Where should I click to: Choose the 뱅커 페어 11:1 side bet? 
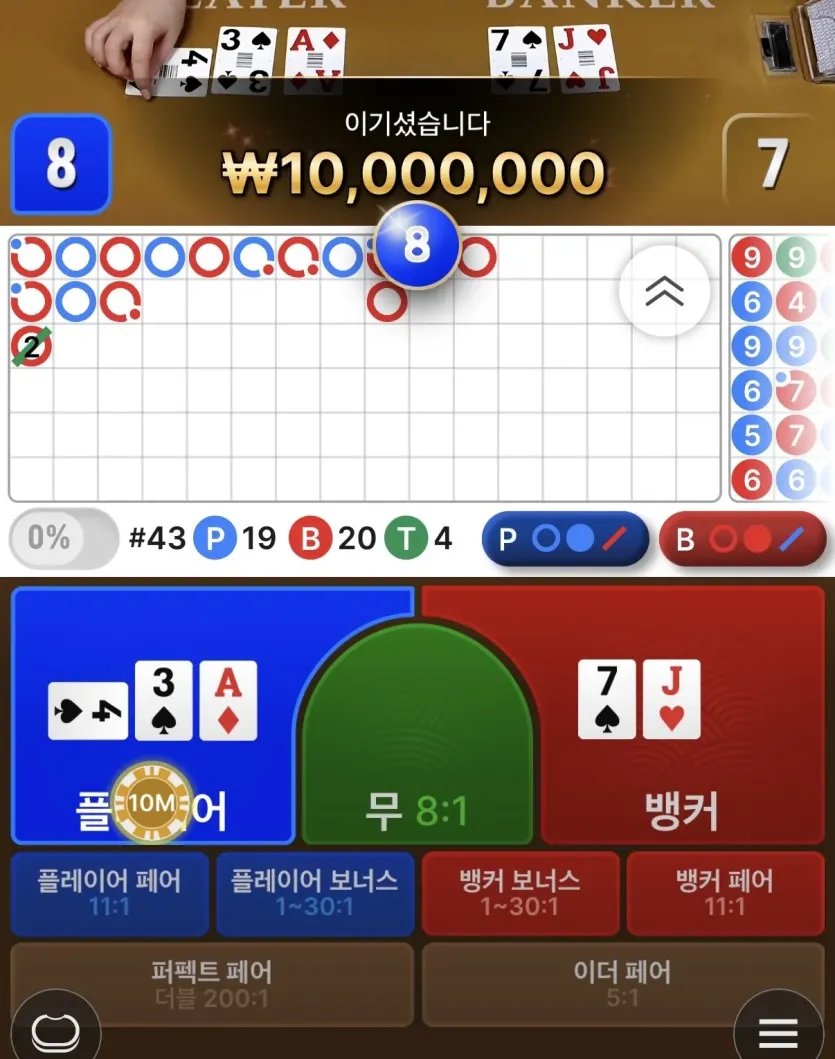pos(726,894)
